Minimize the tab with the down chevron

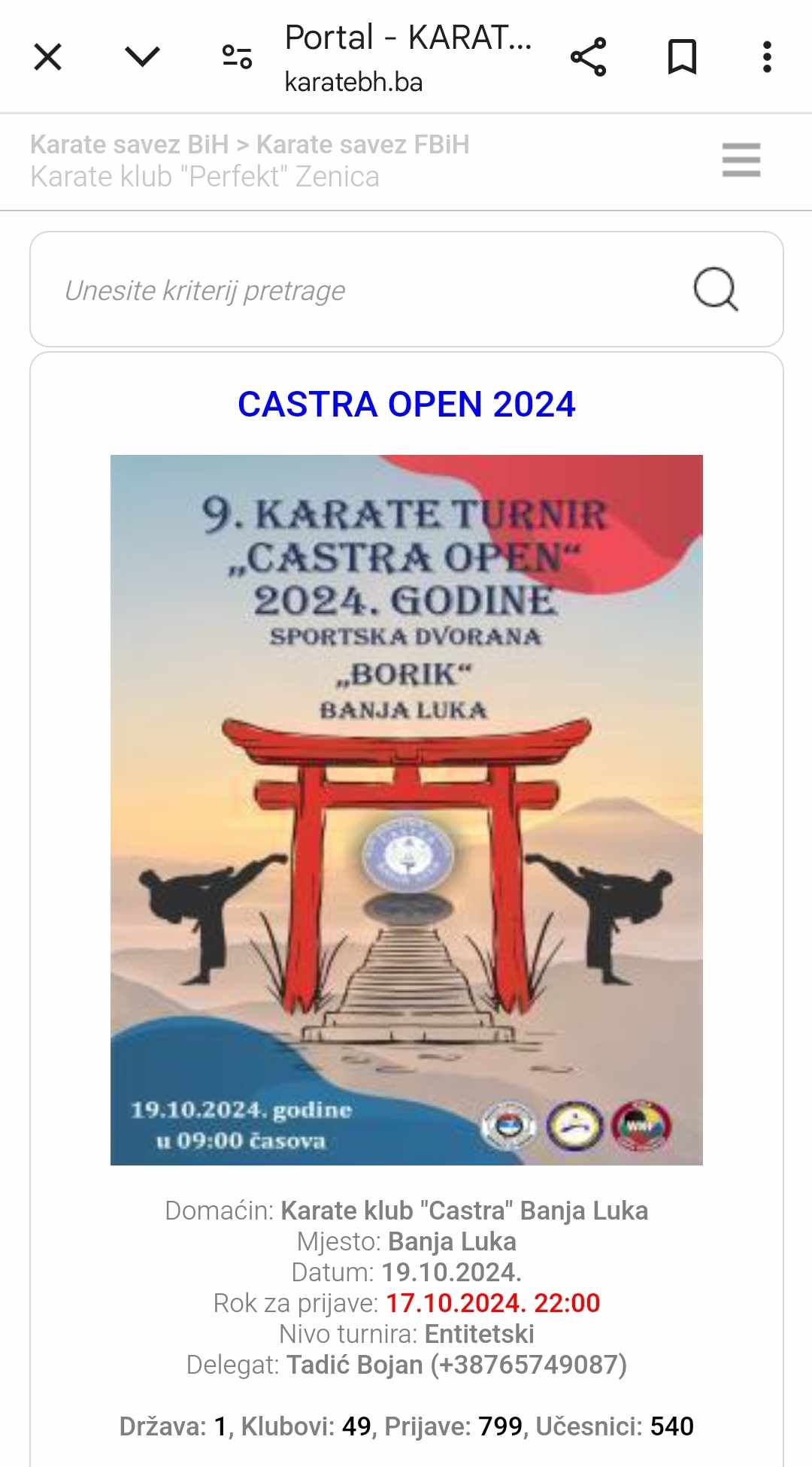[142, 57]
